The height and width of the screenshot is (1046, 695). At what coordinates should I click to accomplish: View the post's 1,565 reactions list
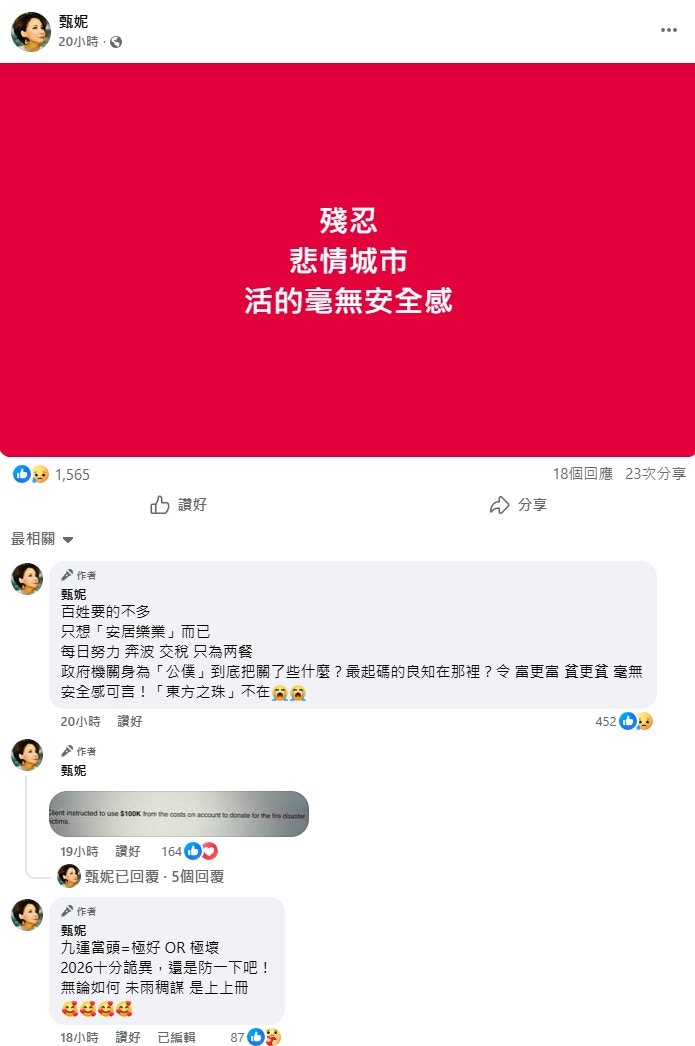pos(52,475)
